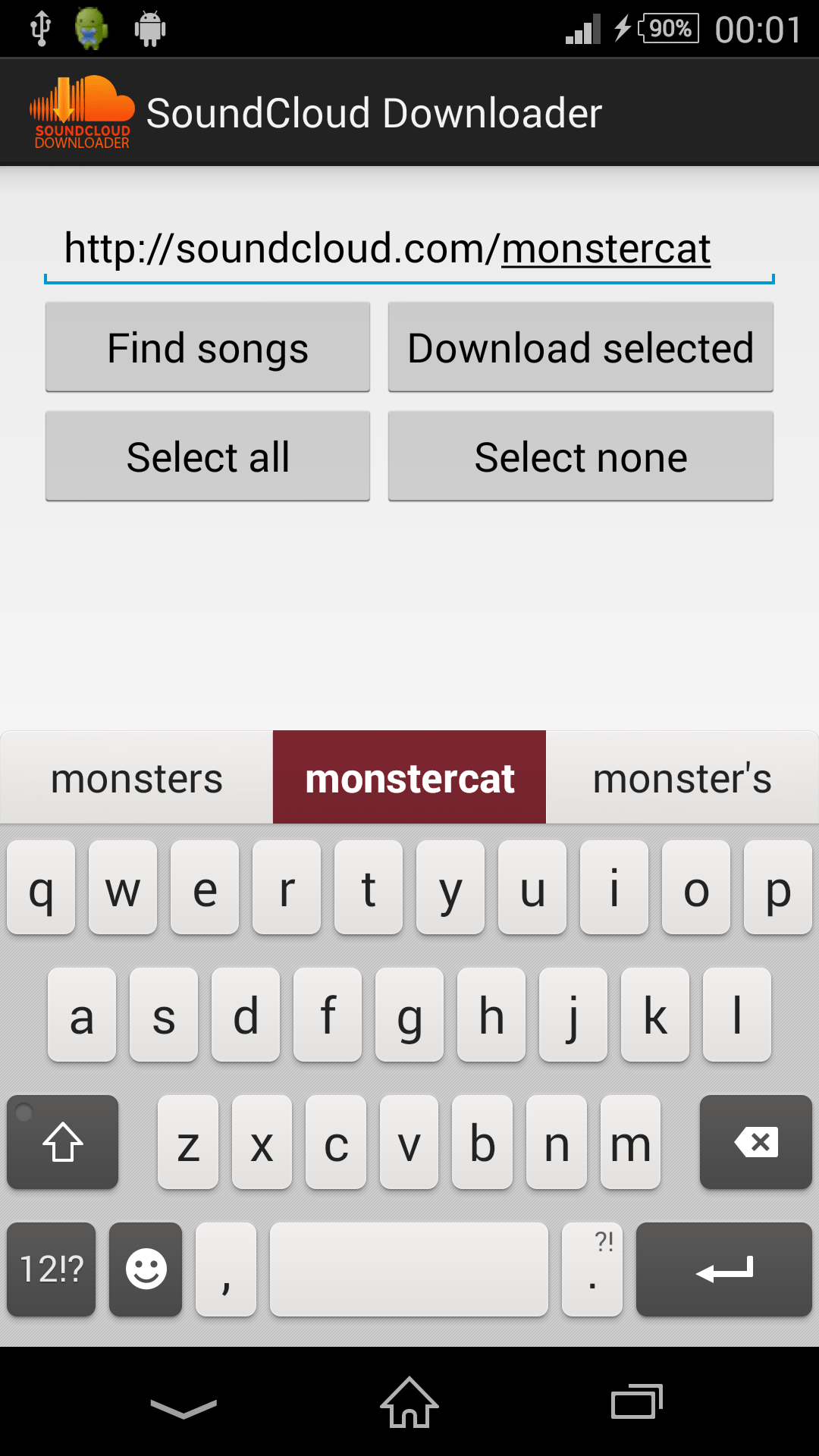Go to the home screen
The image size is (819, 1456).
(409, 1403)
